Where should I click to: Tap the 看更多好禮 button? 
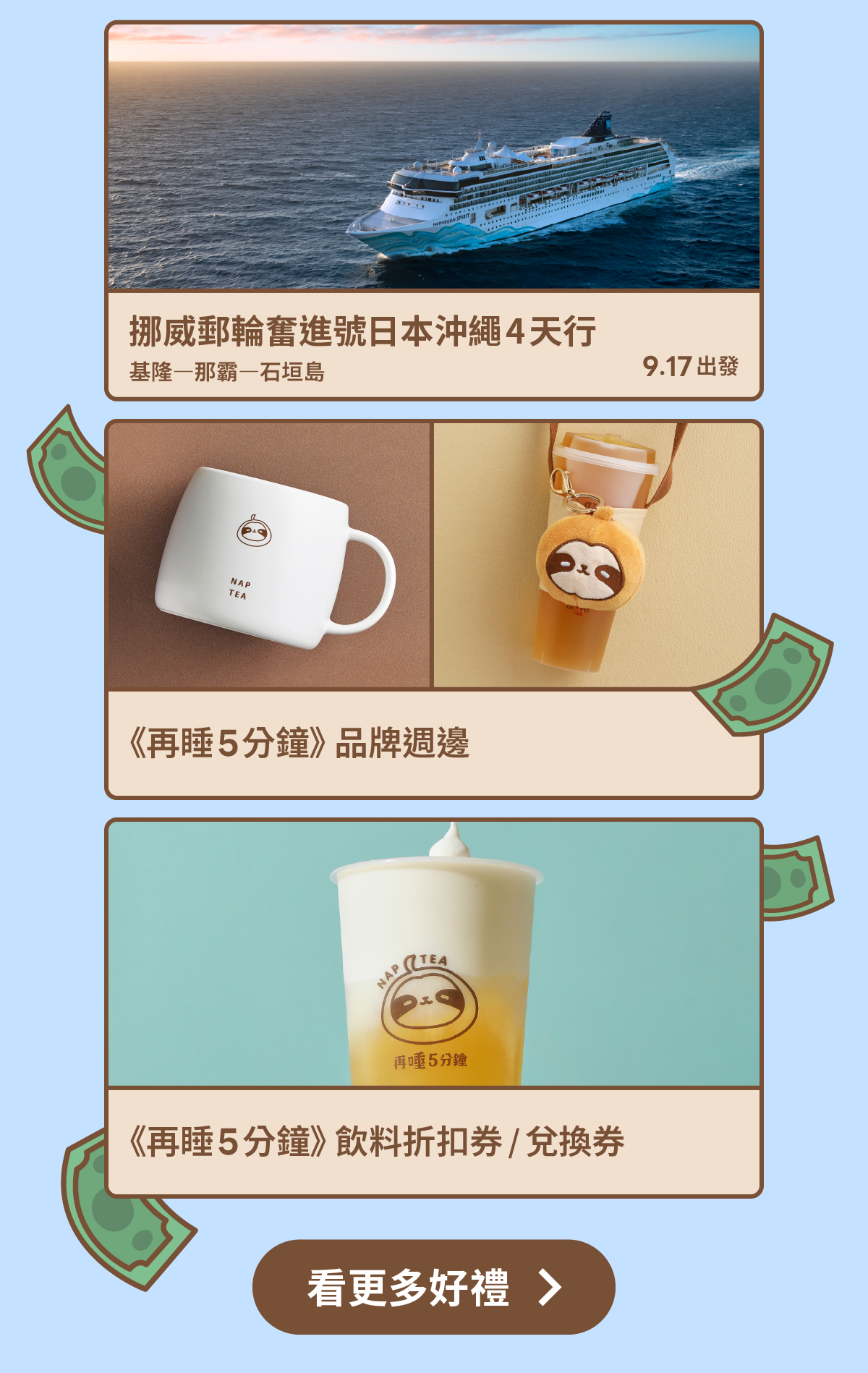(433, 1287)
